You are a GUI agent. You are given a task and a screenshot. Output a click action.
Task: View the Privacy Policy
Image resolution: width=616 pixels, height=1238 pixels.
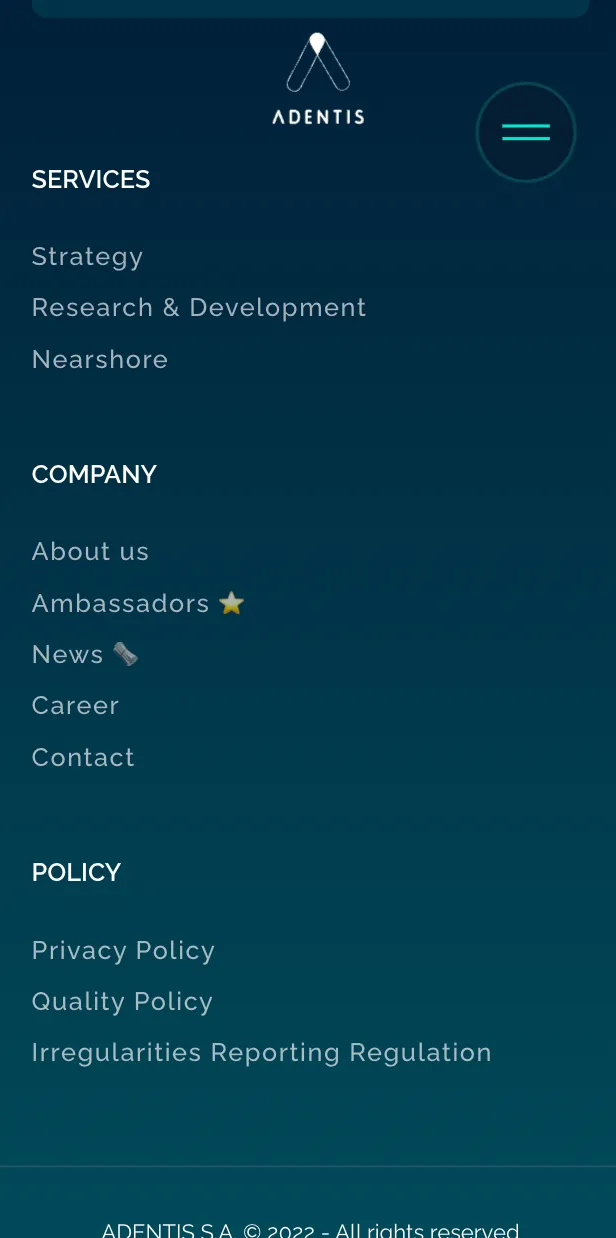point(123,951)
